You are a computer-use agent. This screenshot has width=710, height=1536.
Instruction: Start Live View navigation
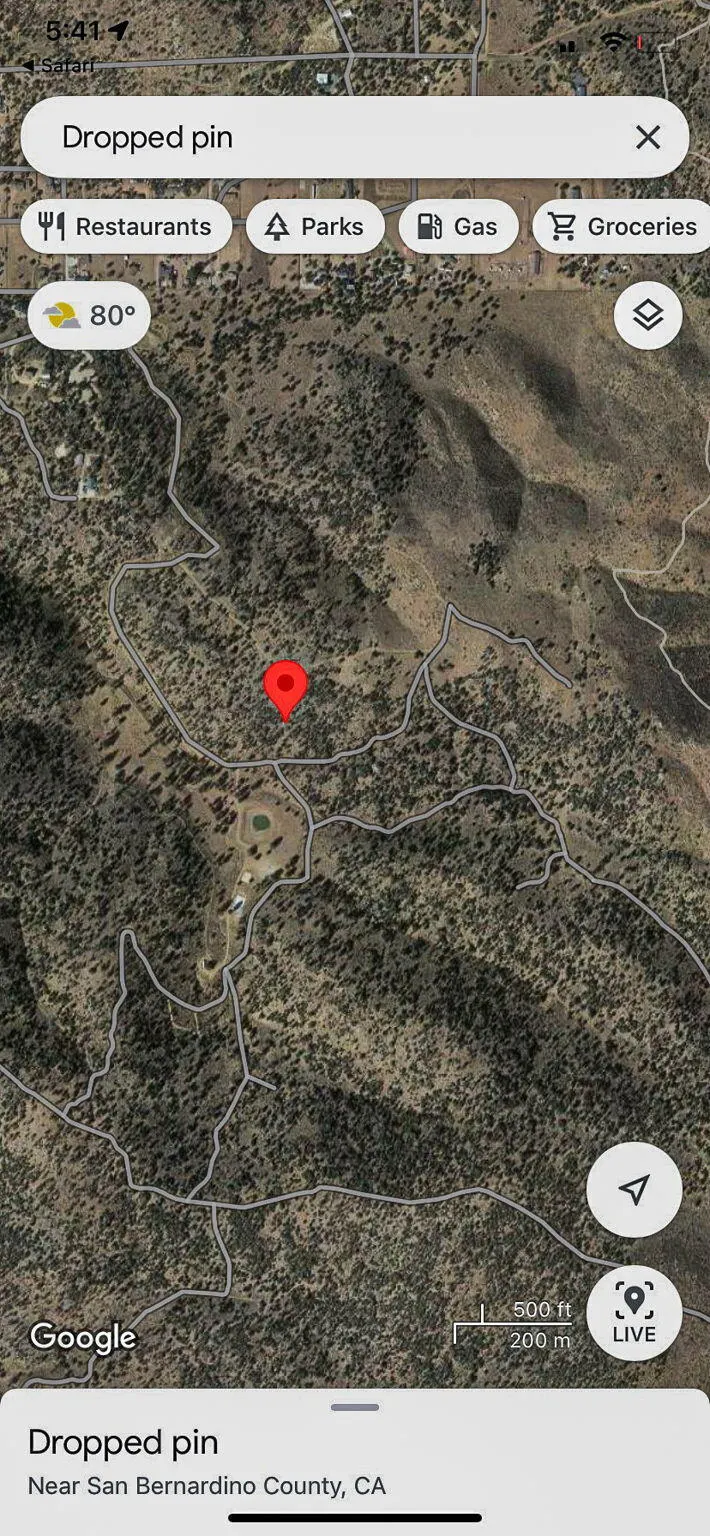pos(634,1313)
